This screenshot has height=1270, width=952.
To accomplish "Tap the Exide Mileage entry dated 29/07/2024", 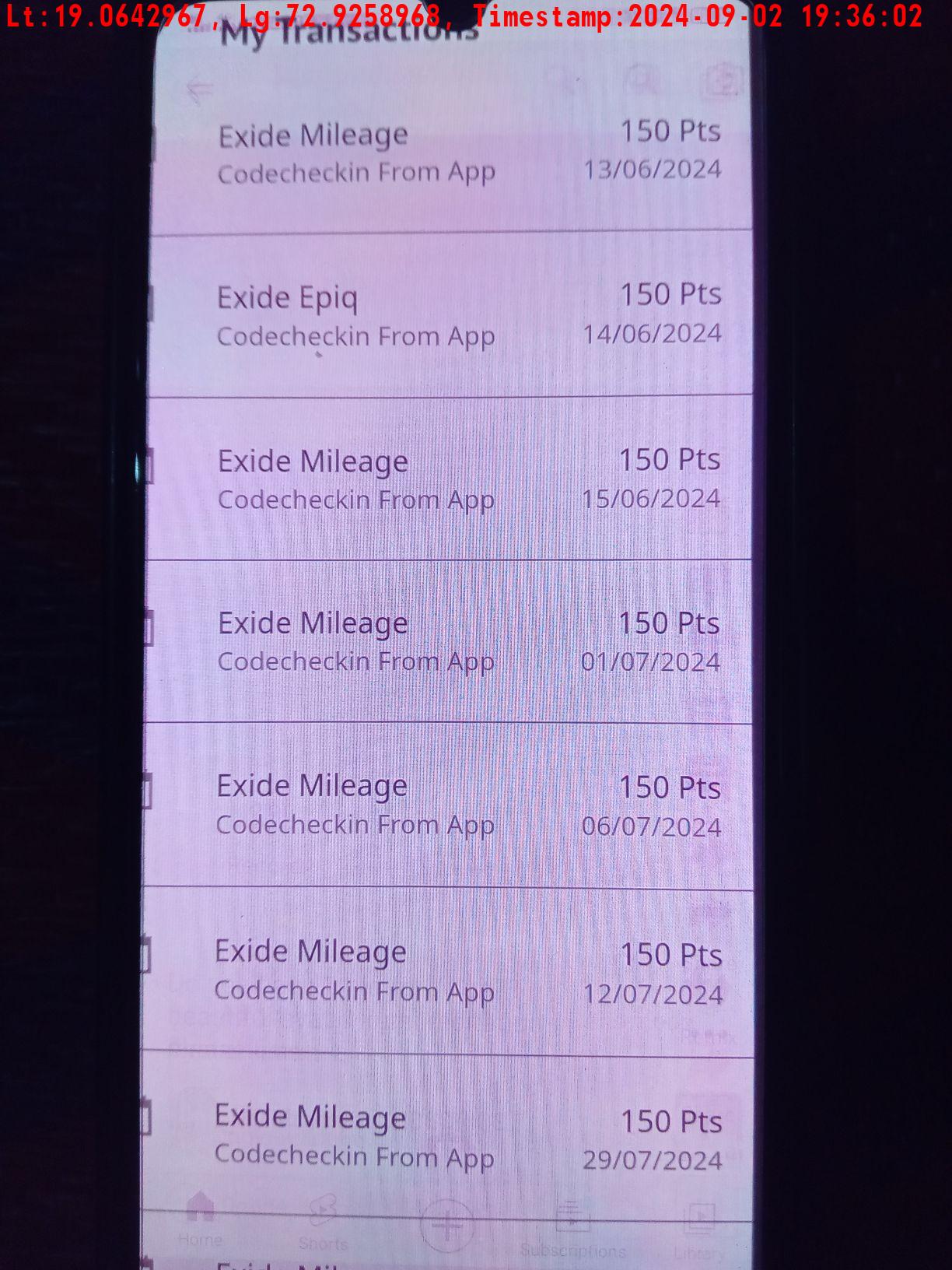I will pos(451,1138).
